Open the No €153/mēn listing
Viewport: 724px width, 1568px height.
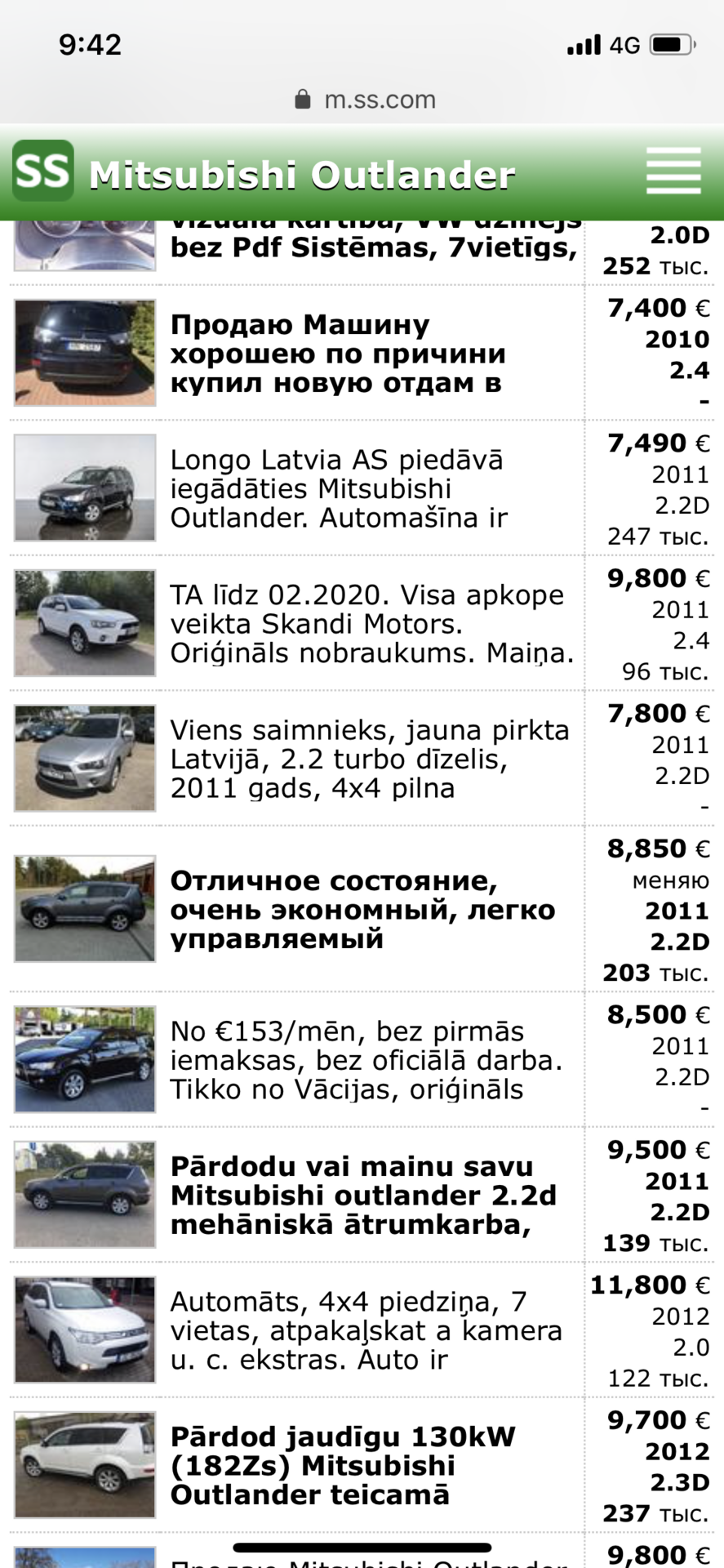tap(362, 1060)
